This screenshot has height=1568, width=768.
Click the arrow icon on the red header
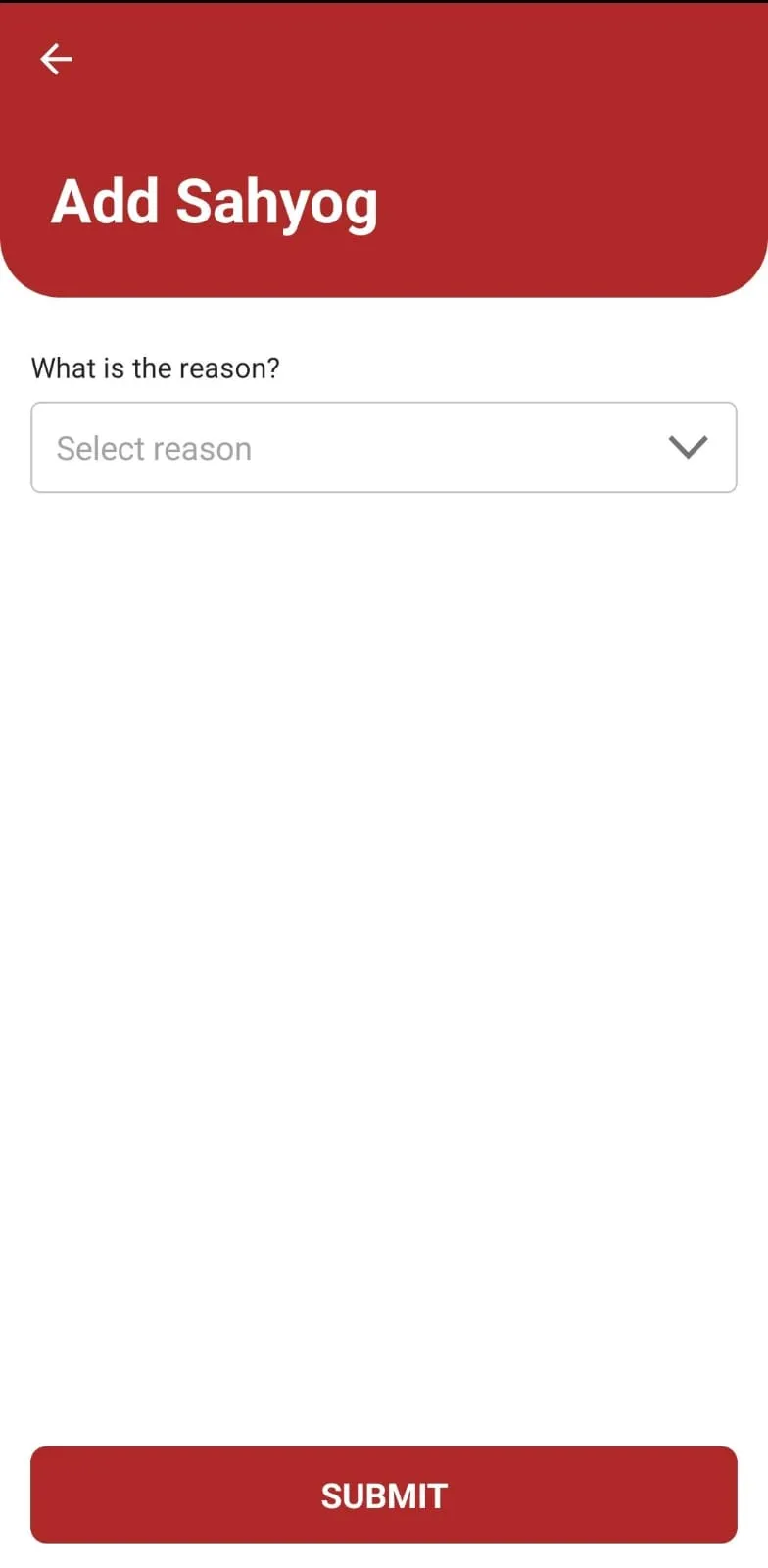[x=56, y=59]
